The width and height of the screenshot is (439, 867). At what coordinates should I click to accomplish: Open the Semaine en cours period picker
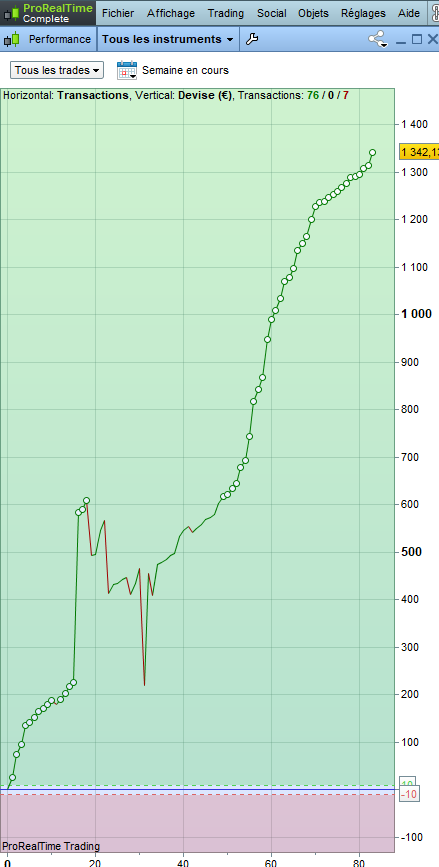173,70
